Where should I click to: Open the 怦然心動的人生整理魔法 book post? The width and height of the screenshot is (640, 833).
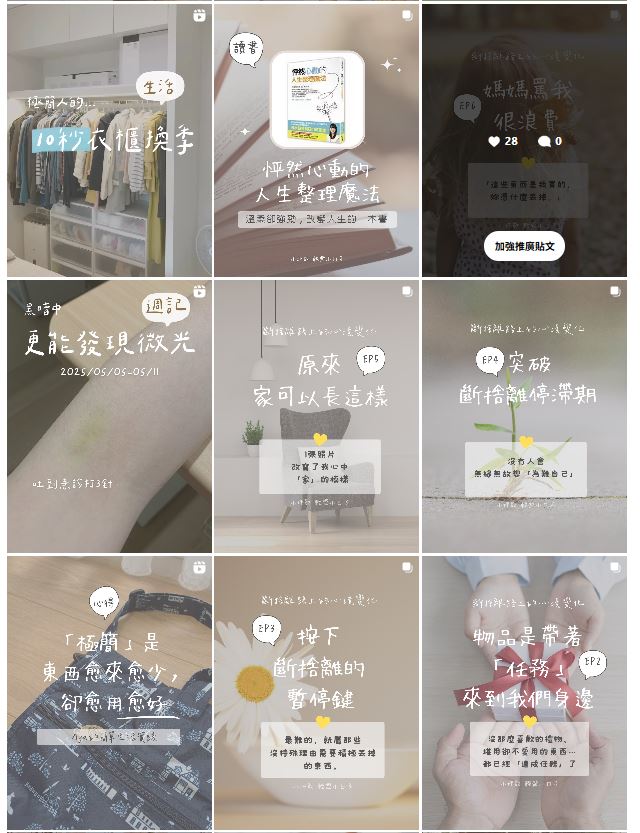pos(316,140)
